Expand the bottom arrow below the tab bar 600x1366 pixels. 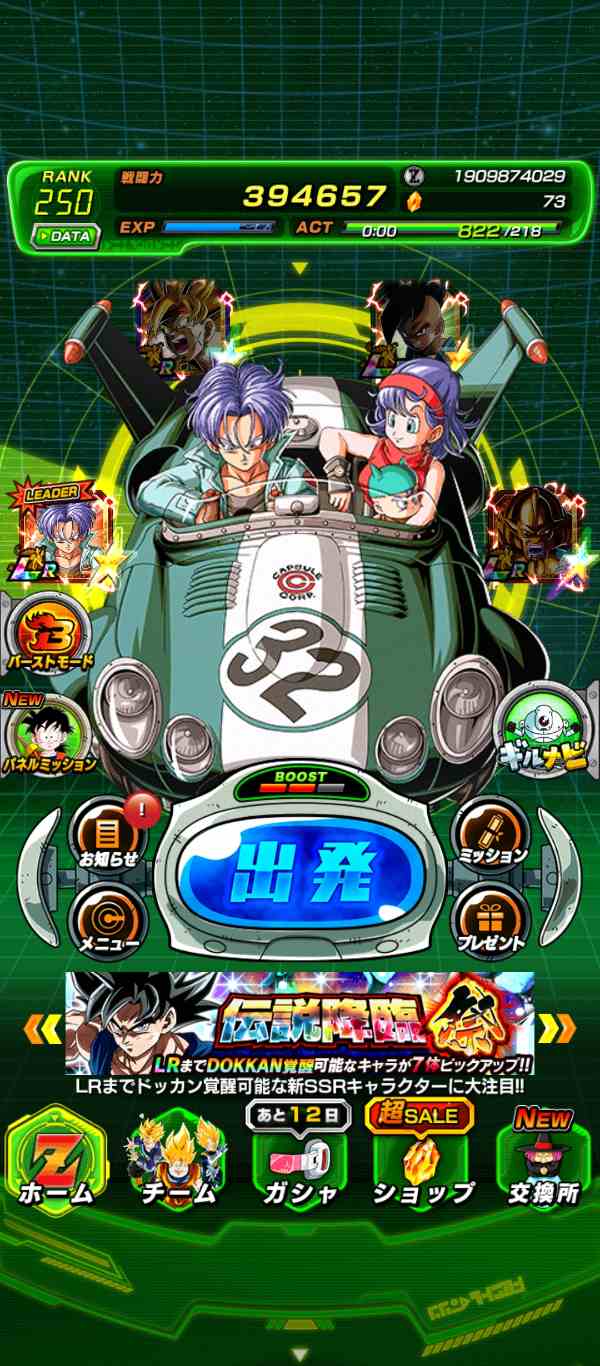point(300,1355)
